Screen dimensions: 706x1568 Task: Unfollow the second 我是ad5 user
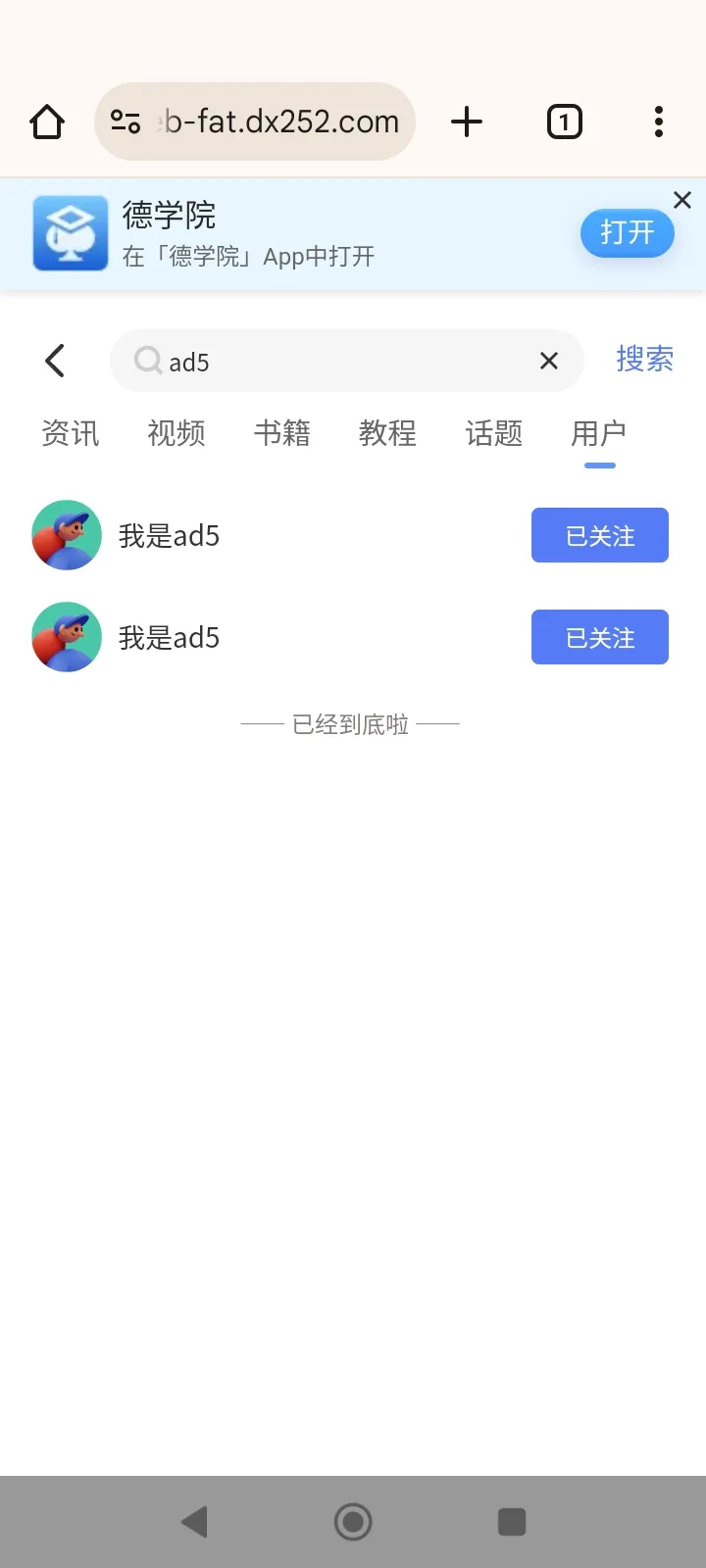599,637
